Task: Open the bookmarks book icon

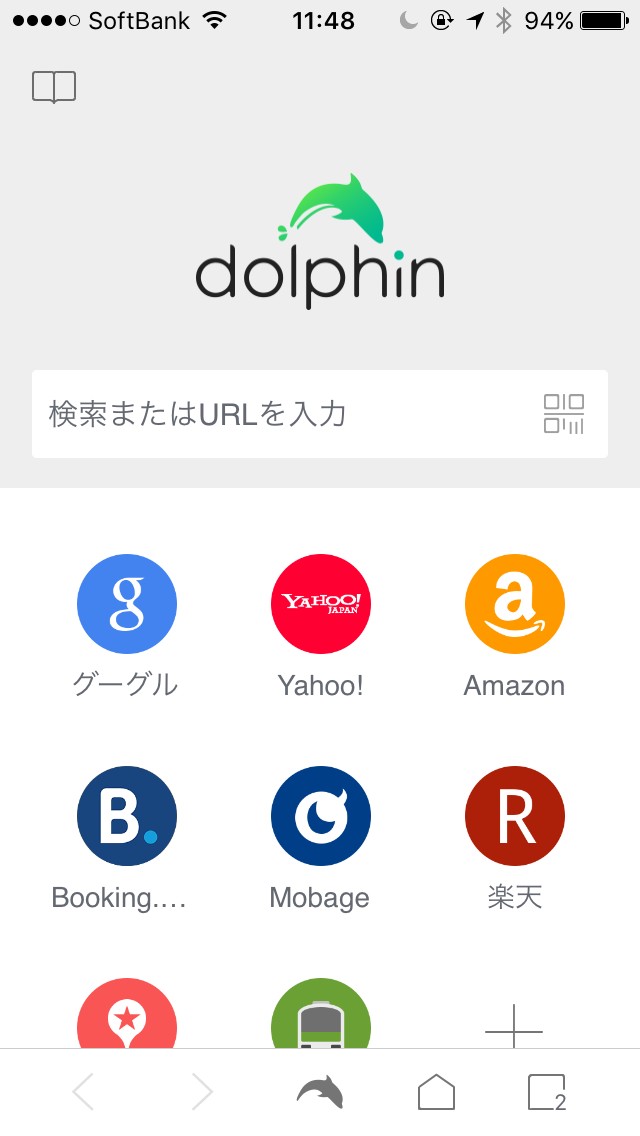Action: (54, 88)
